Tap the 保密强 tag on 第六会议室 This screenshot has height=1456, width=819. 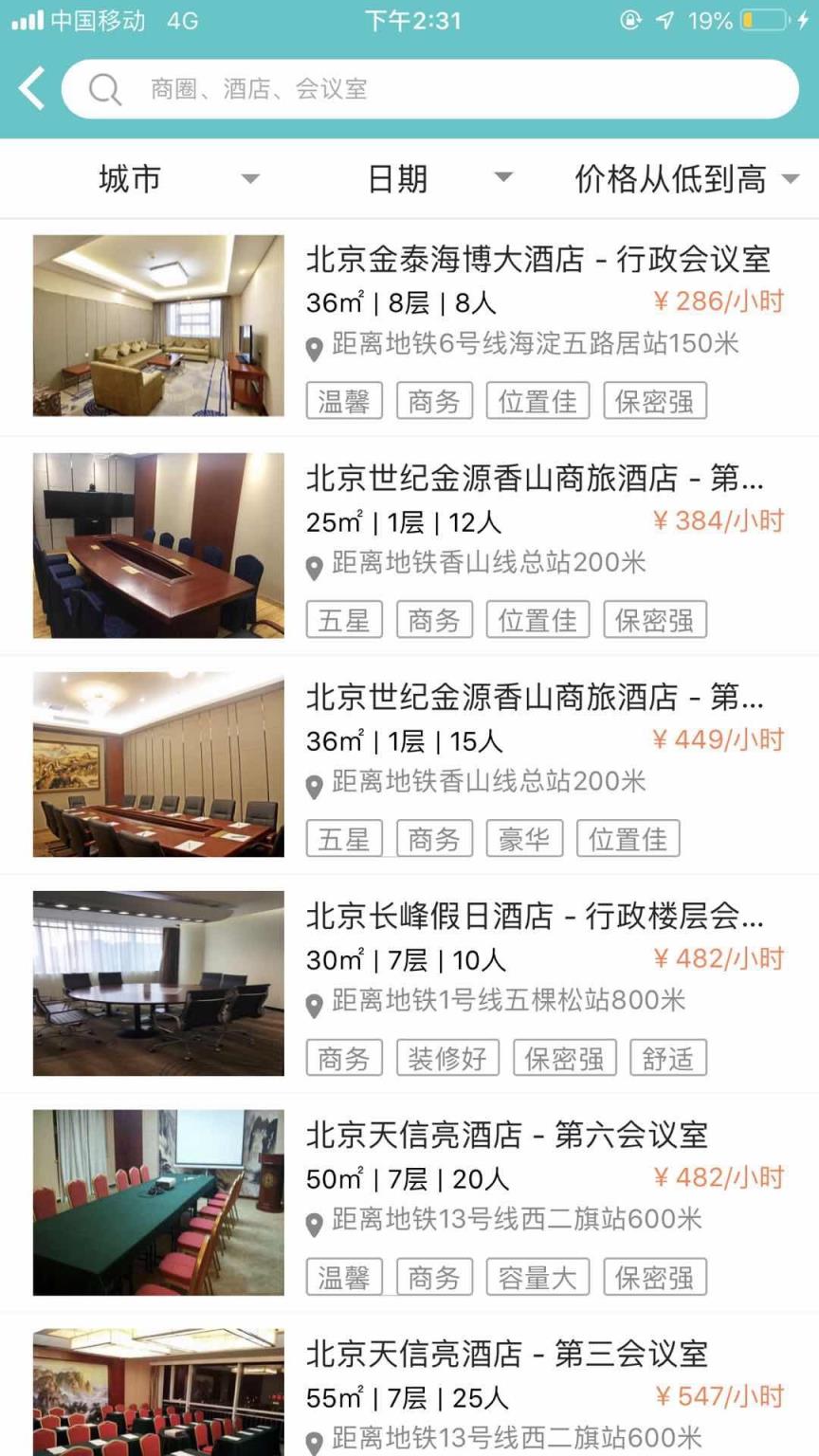655,1276
